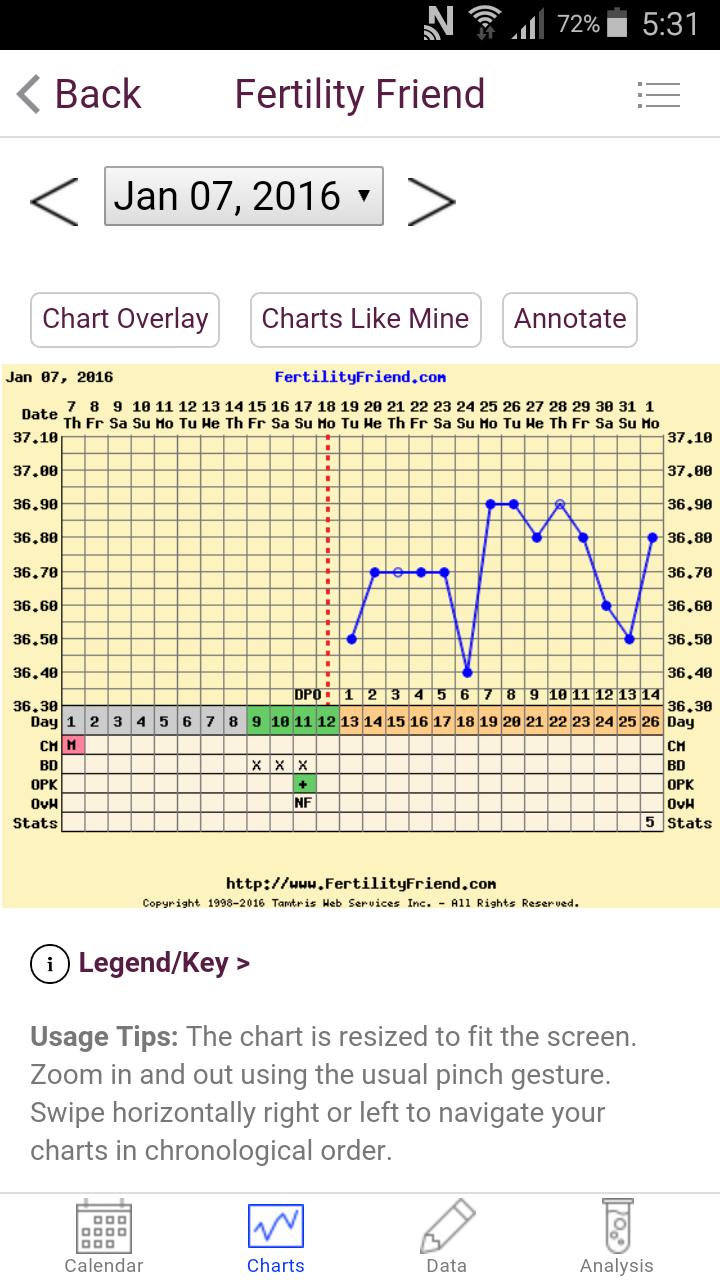Viewport: 720px width, 1280px height.
Task: Switch to the Calendar tab
Action: [104, 1238]
